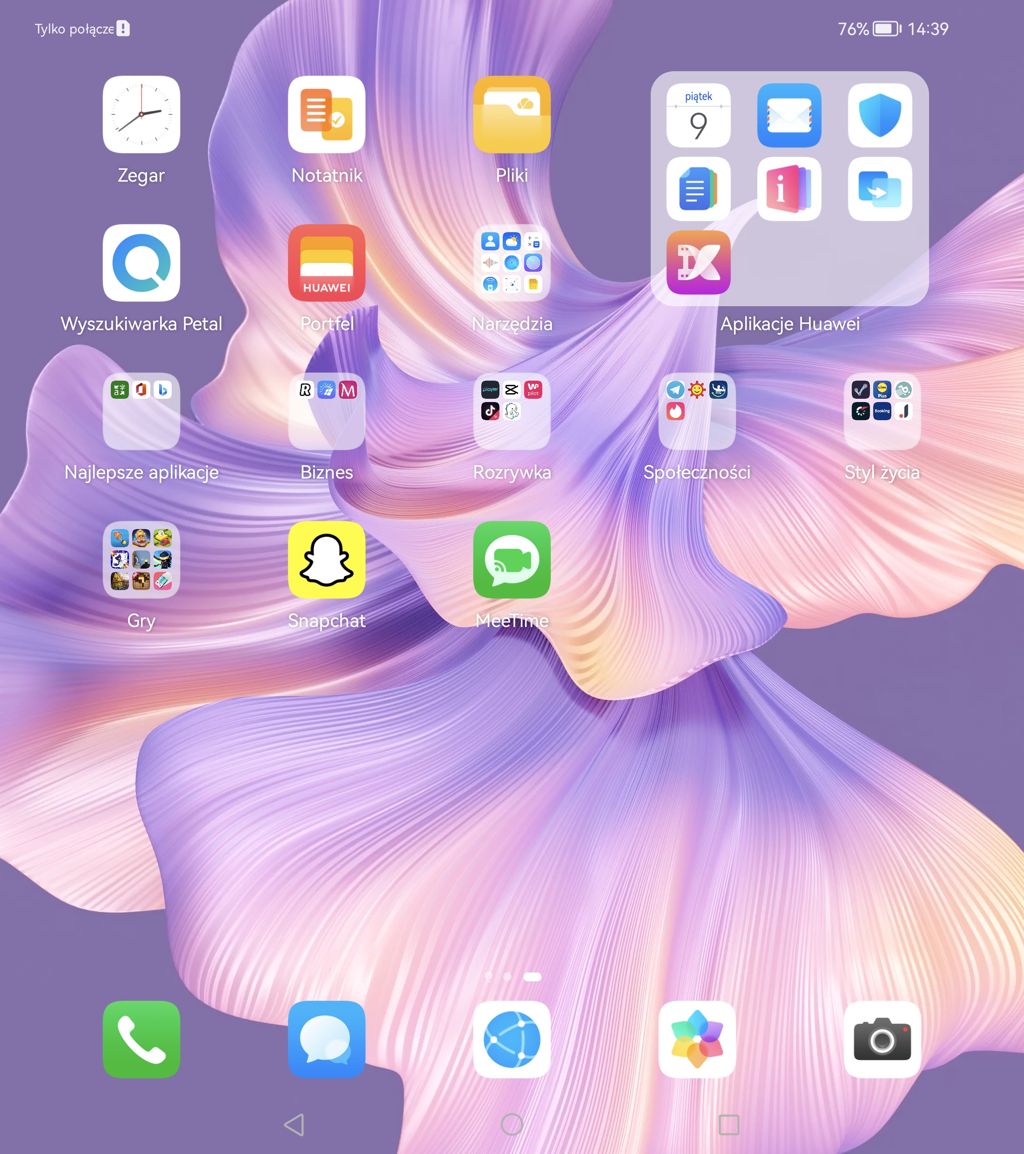This screenshot has height=1154, width=1024.
Task: Open the Społeczności folder
Action: click(697, 411)
